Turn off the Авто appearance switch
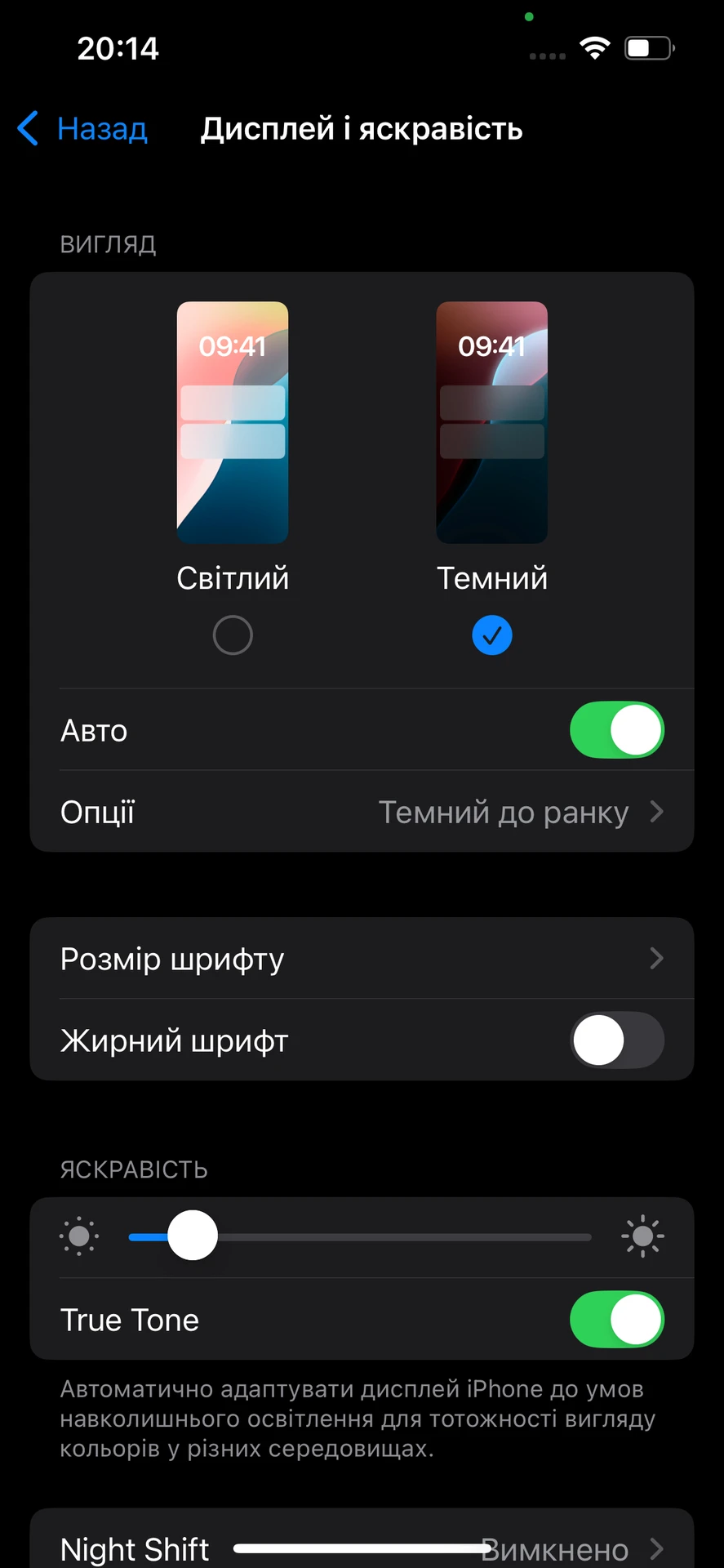 click(x=617, y=730)
